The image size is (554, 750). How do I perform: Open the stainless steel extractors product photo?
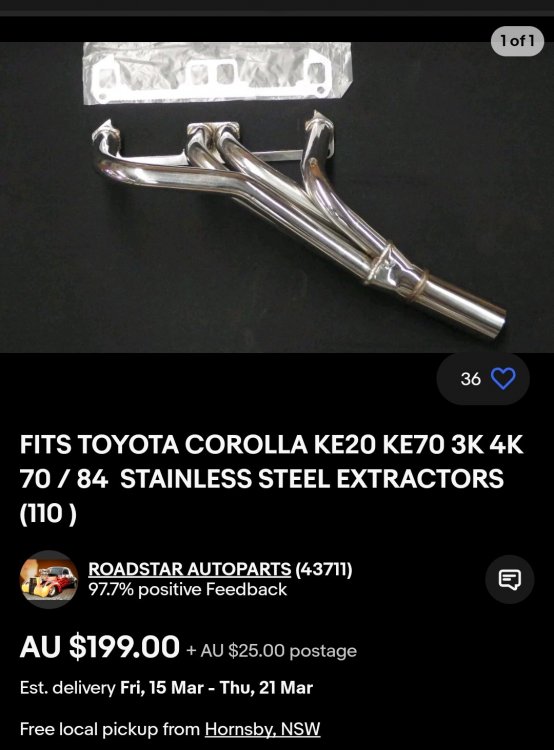tap(277, 197)
